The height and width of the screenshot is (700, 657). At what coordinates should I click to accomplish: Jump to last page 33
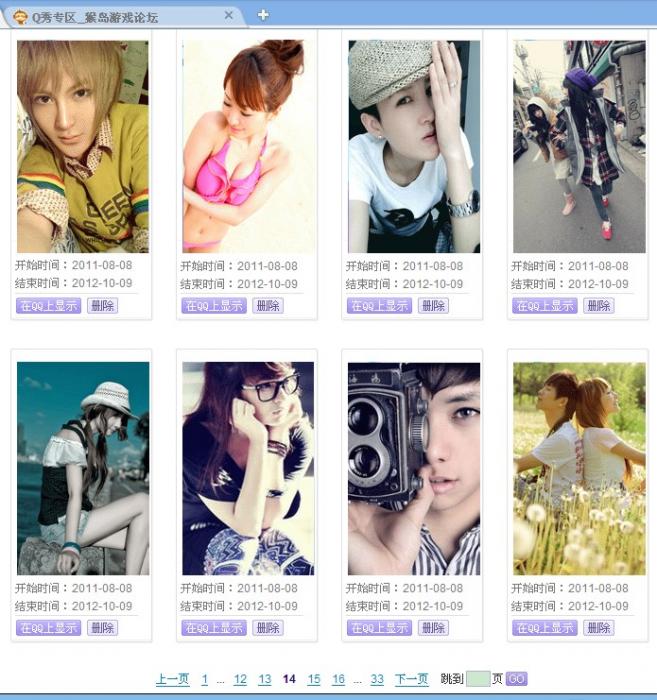point(377,679)
